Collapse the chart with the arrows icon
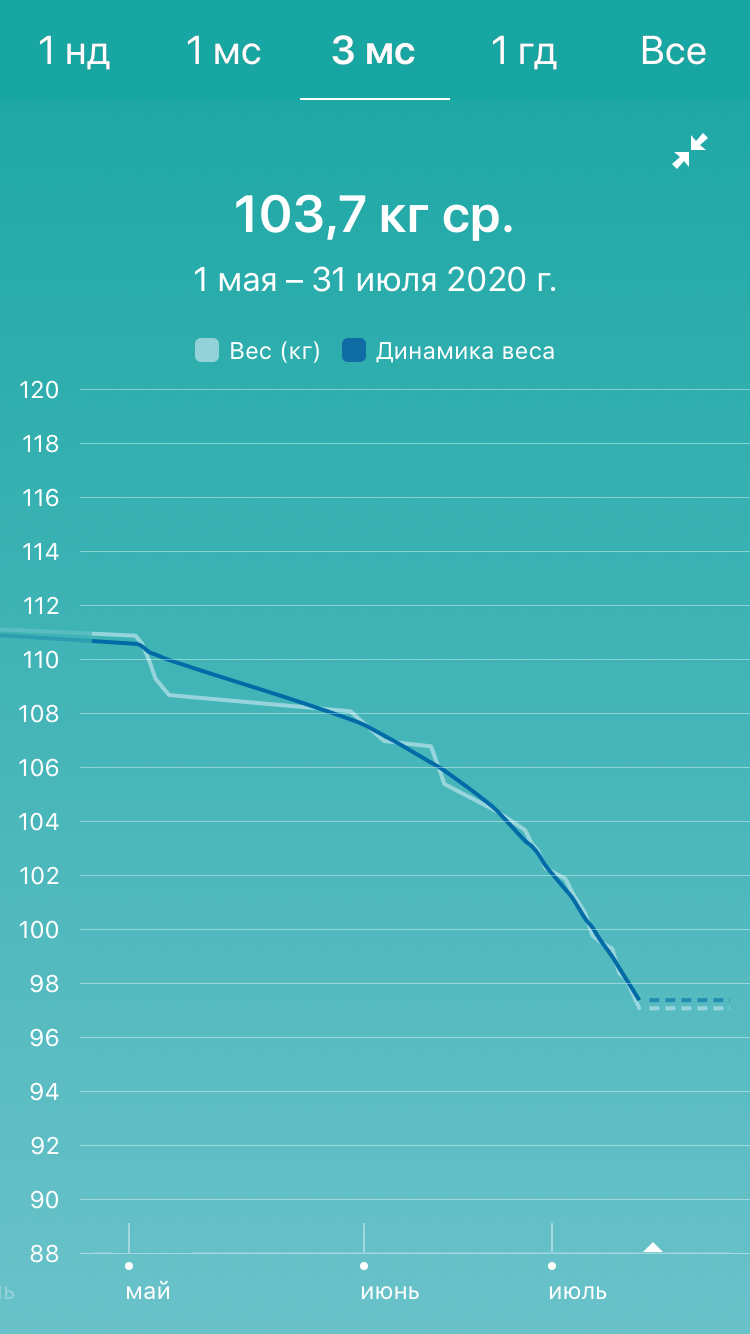 coord(690,151)
